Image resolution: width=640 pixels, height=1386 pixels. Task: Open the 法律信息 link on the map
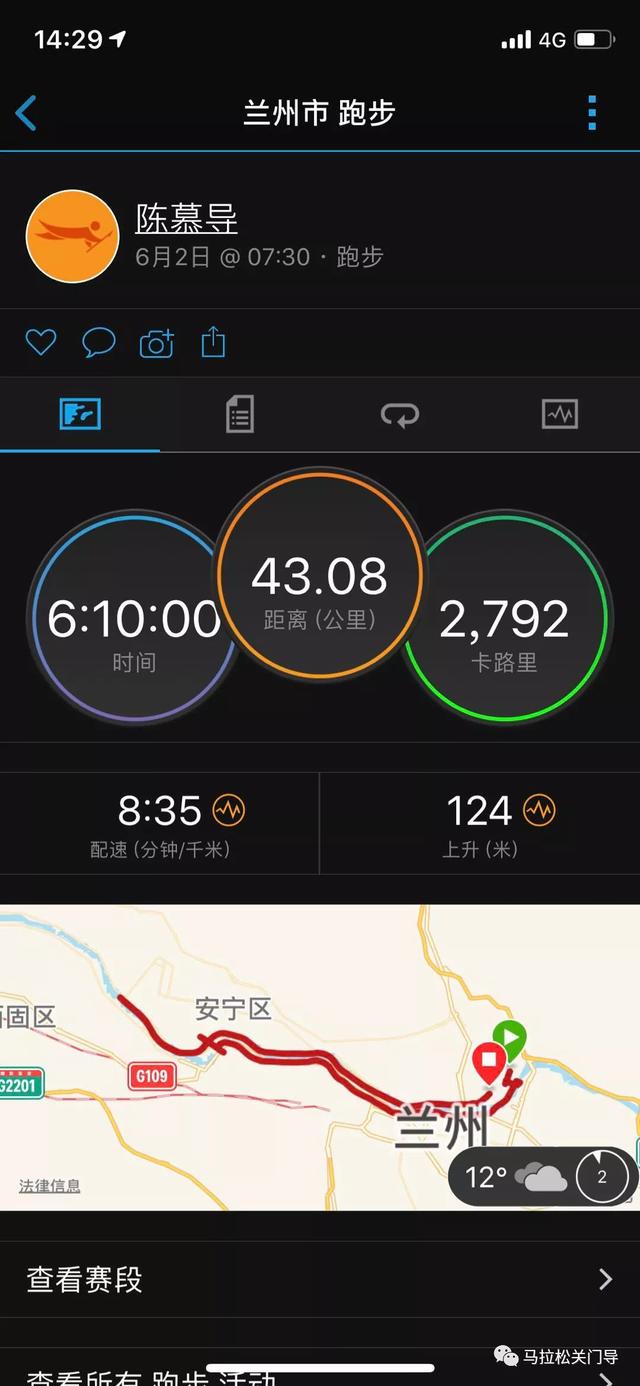pos(50,1186)
